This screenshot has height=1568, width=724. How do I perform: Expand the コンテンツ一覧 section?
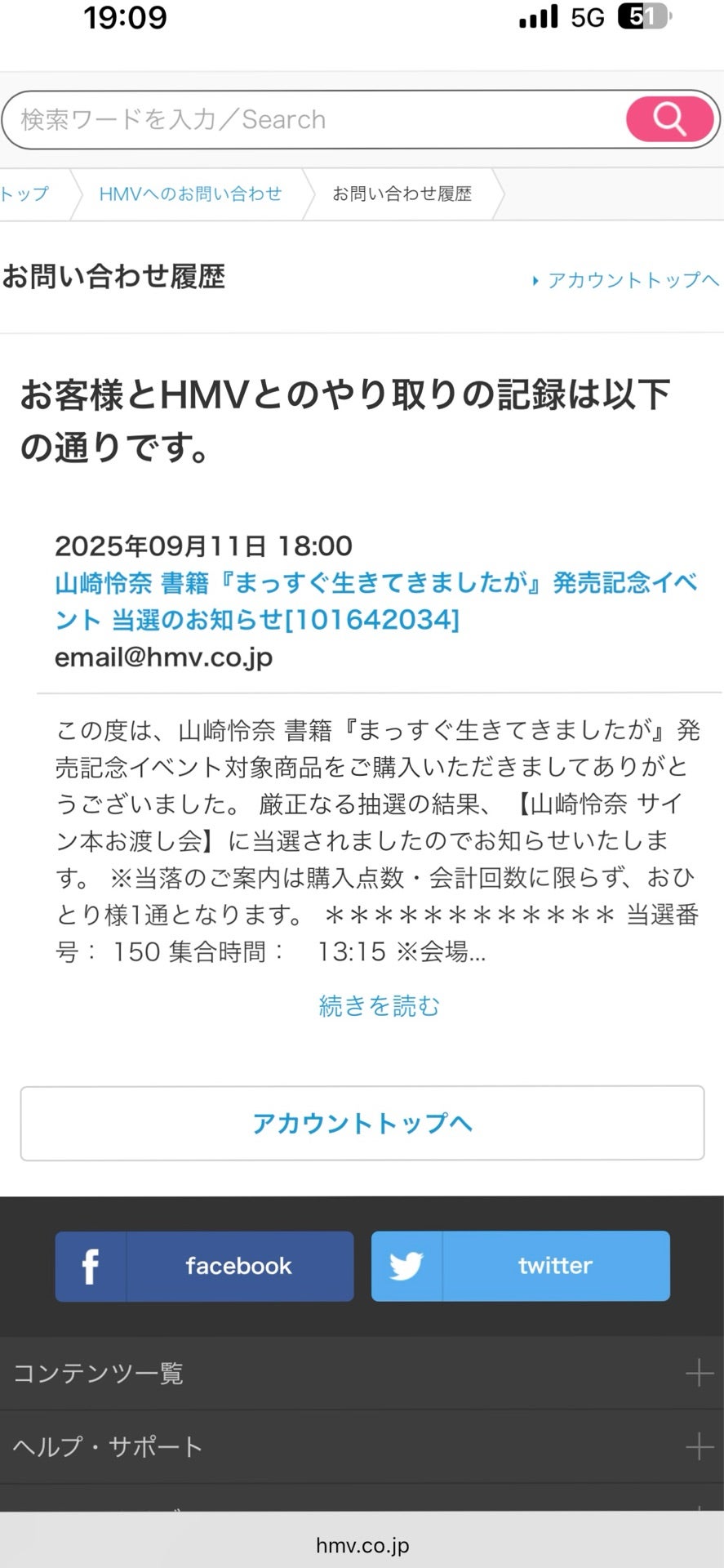coord(362,1374)
